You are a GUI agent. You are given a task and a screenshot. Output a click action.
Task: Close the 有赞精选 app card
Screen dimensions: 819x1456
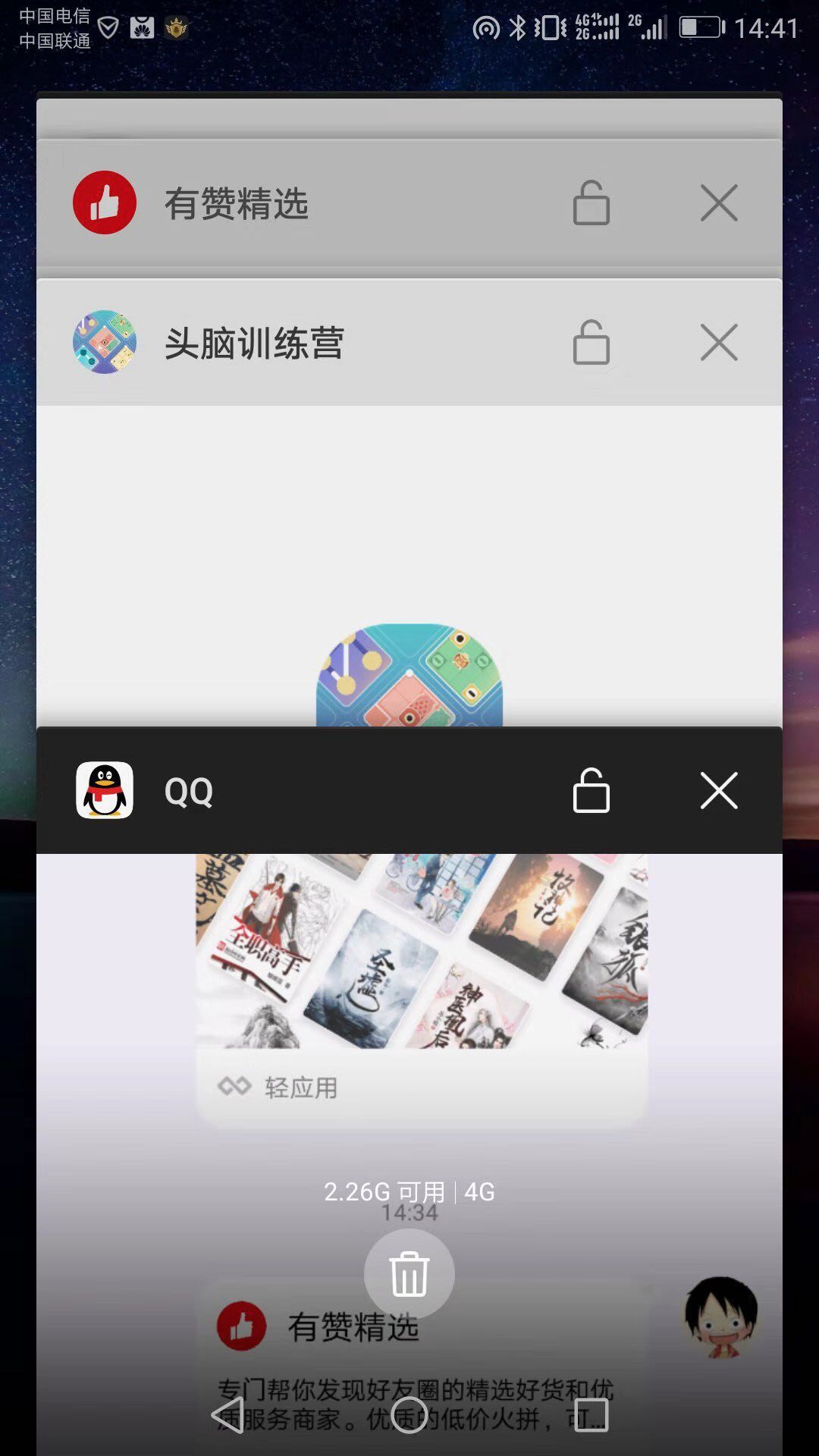718,203
